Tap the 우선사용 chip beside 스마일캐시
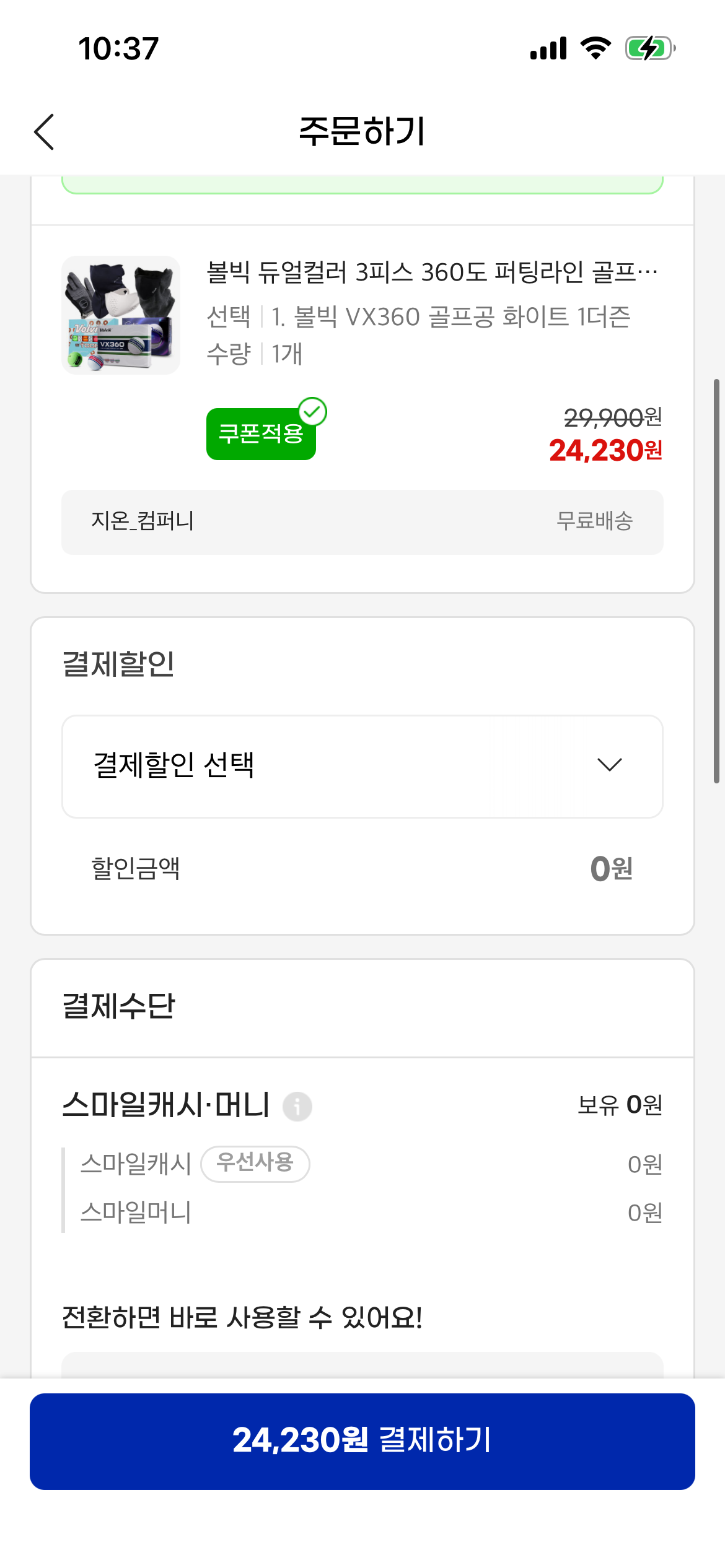Screen dimensions: 725x1568 255,1163
